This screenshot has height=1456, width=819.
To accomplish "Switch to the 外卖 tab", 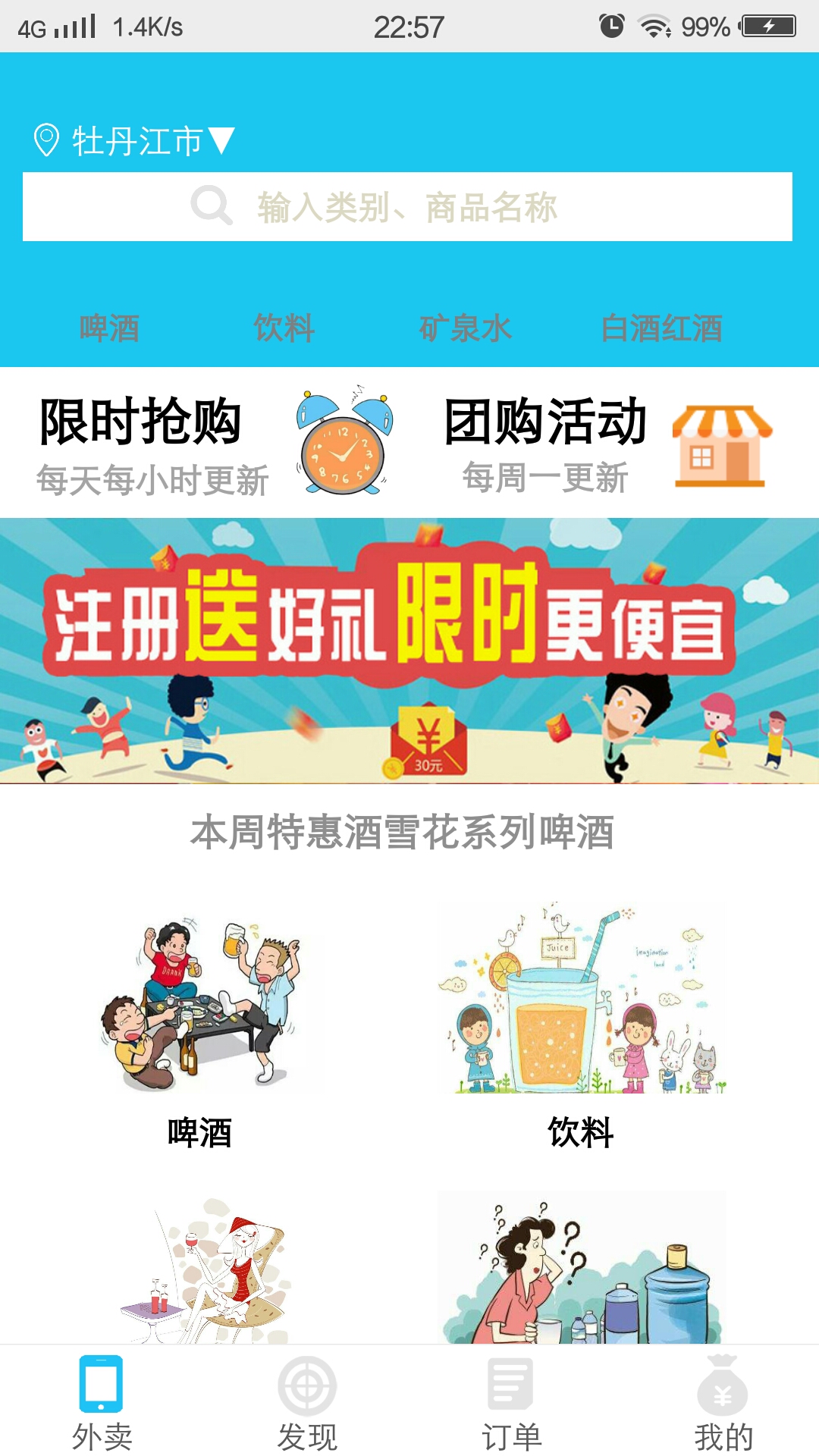I will [x=102, y=1403].
